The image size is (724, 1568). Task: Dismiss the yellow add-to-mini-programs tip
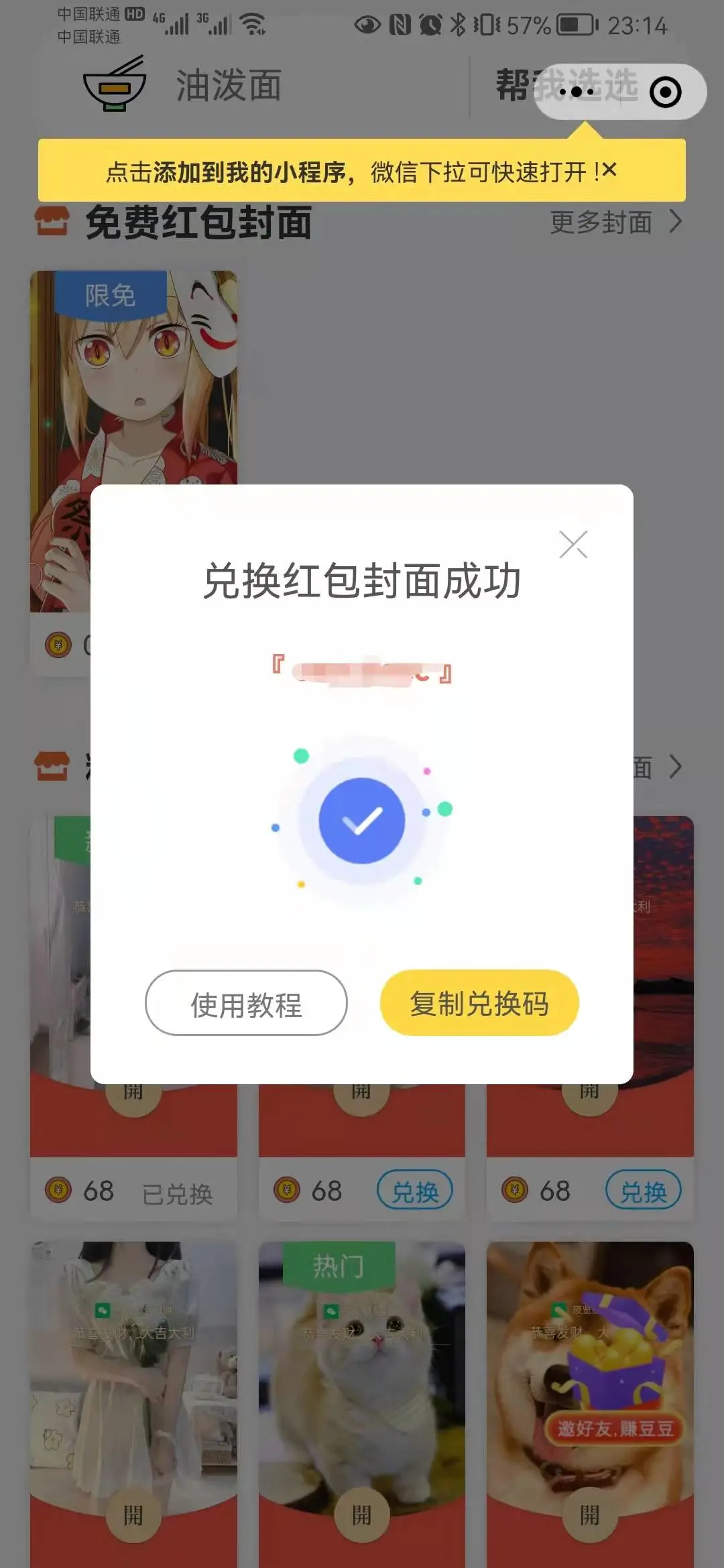[609, 170]
